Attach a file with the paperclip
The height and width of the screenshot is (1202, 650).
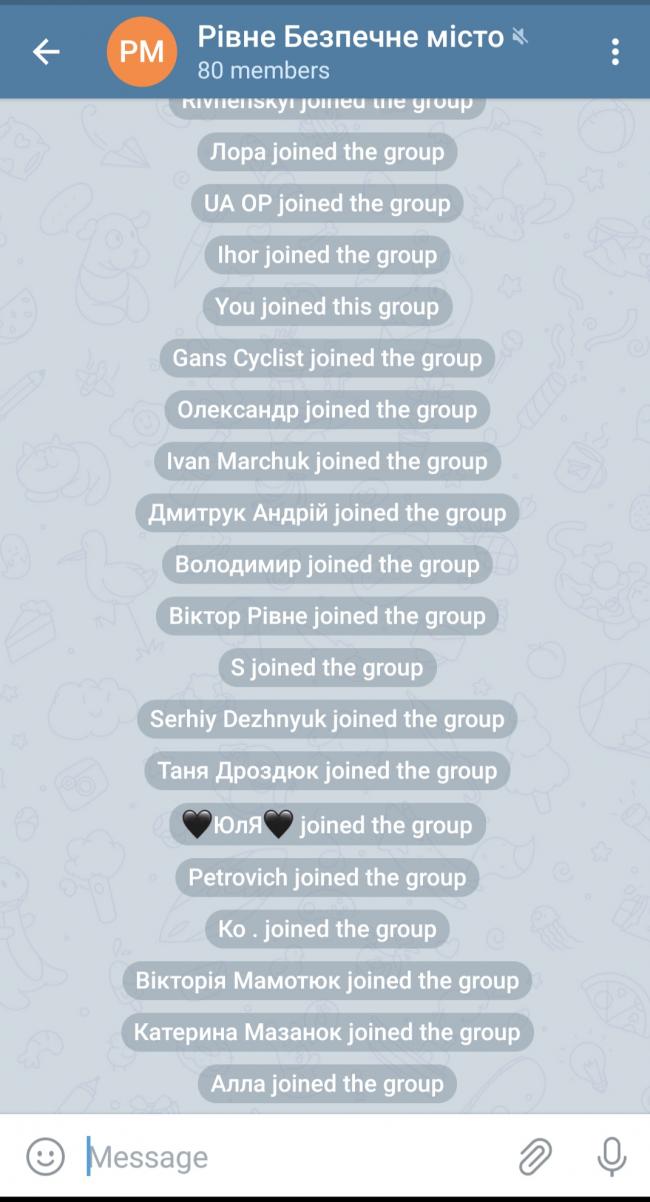535,1157
